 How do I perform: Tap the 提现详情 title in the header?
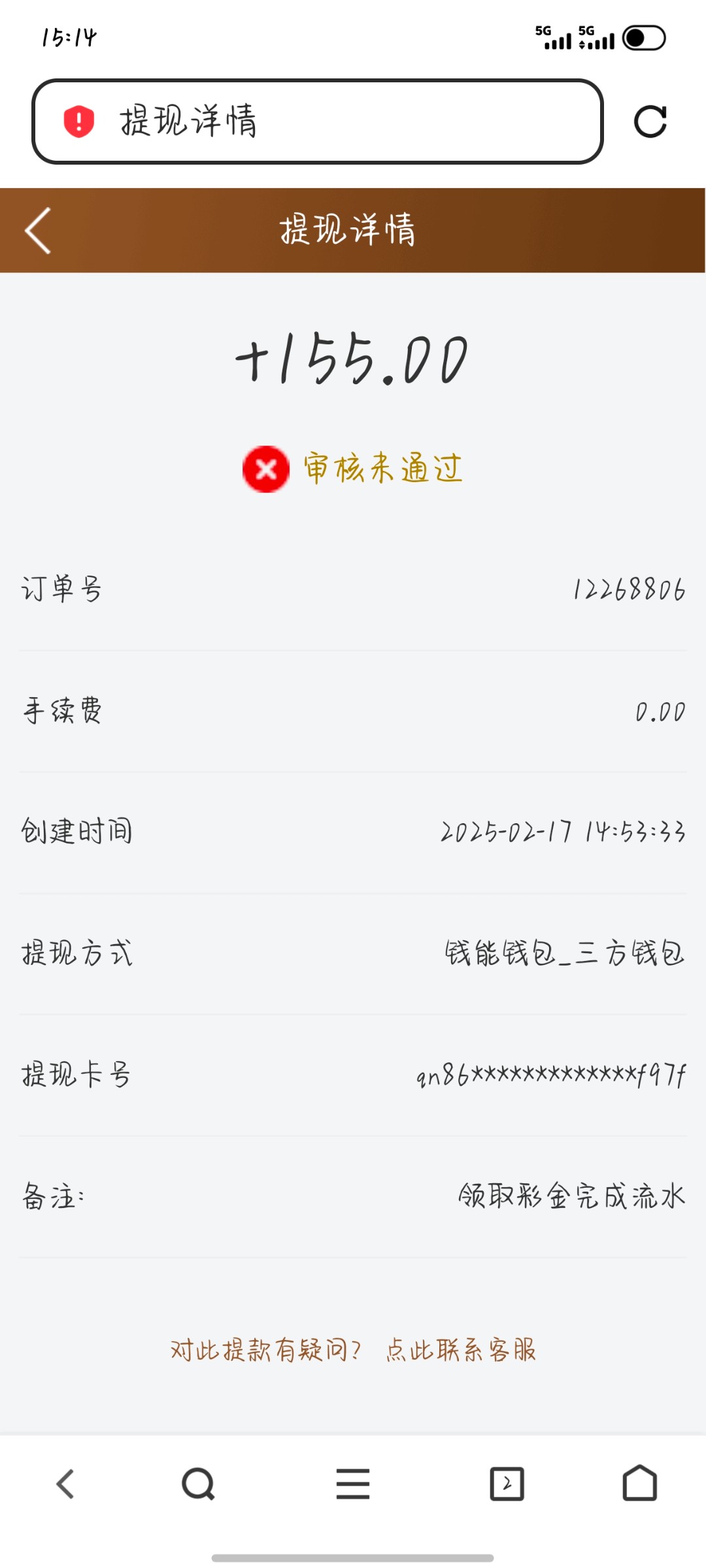[350, 230]
